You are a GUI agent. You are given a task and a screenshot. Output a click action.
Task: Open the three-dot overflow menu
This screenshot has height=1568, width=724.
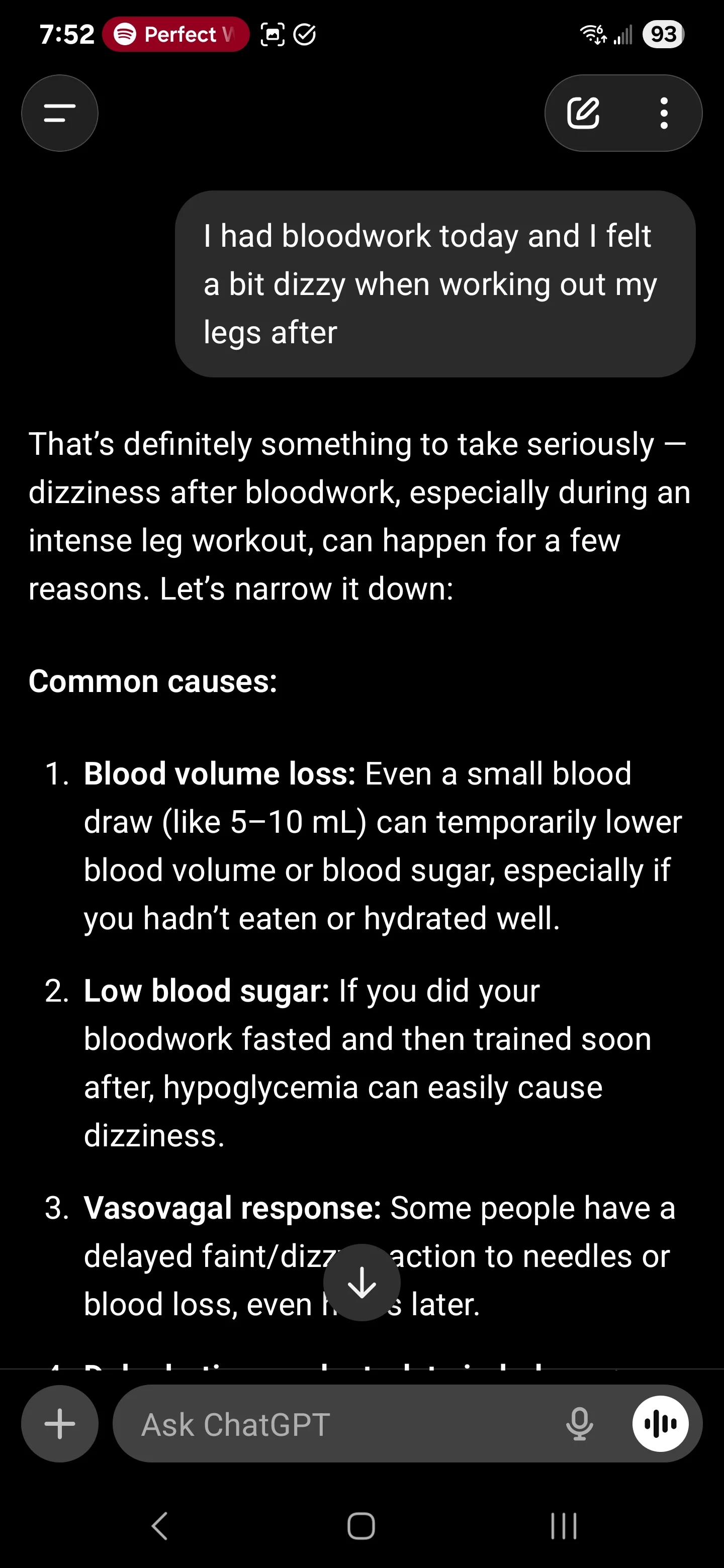664,113
